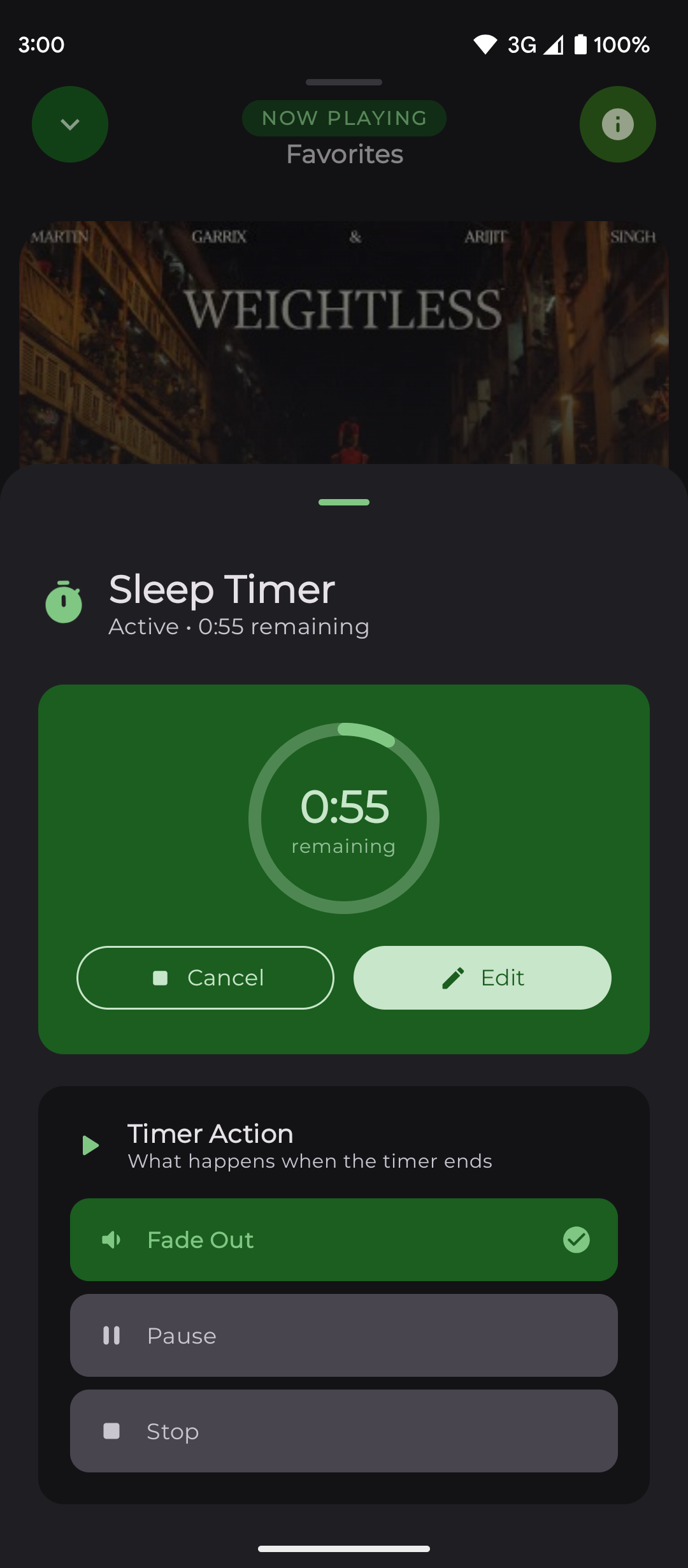Cancel the active sleep timer
Screen dimensions: 688x1568
coord(205,977)
